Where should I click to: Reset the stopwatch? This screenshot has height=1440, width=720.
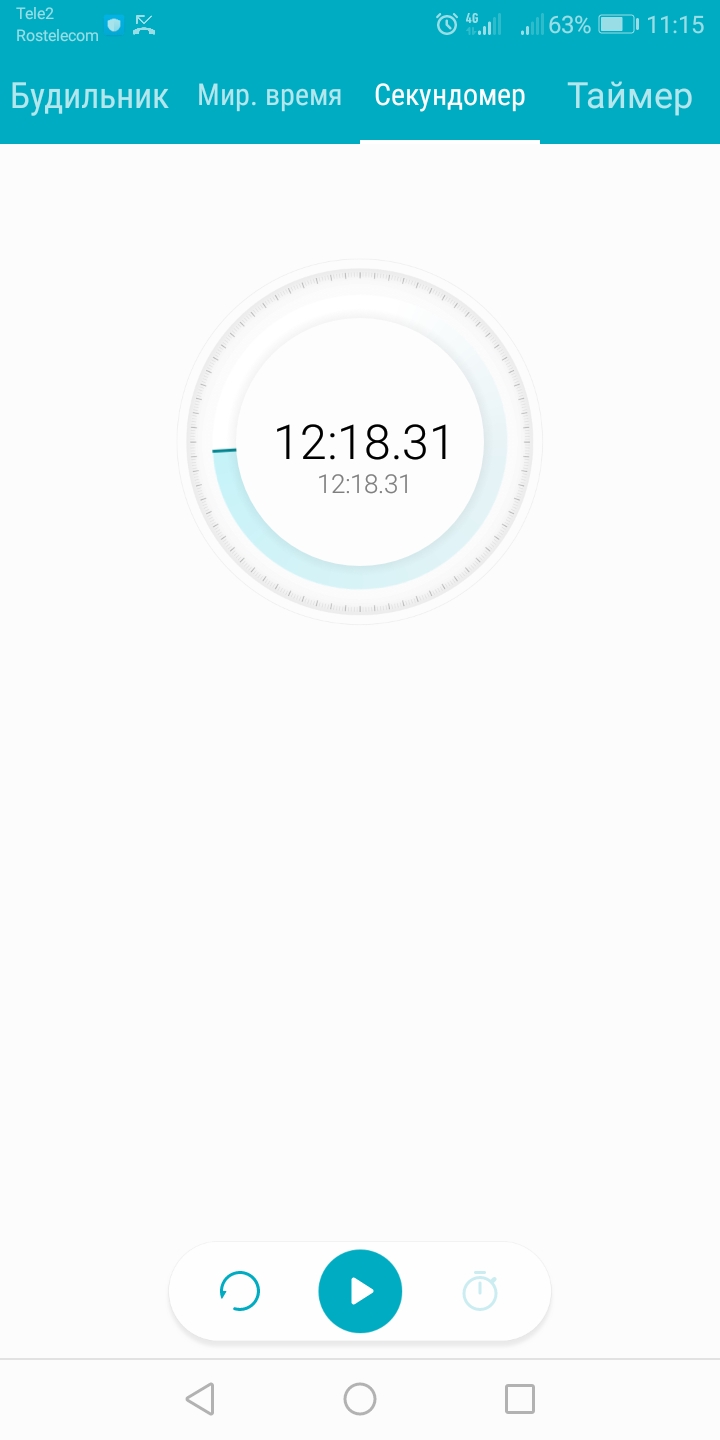coord(240,1291)
